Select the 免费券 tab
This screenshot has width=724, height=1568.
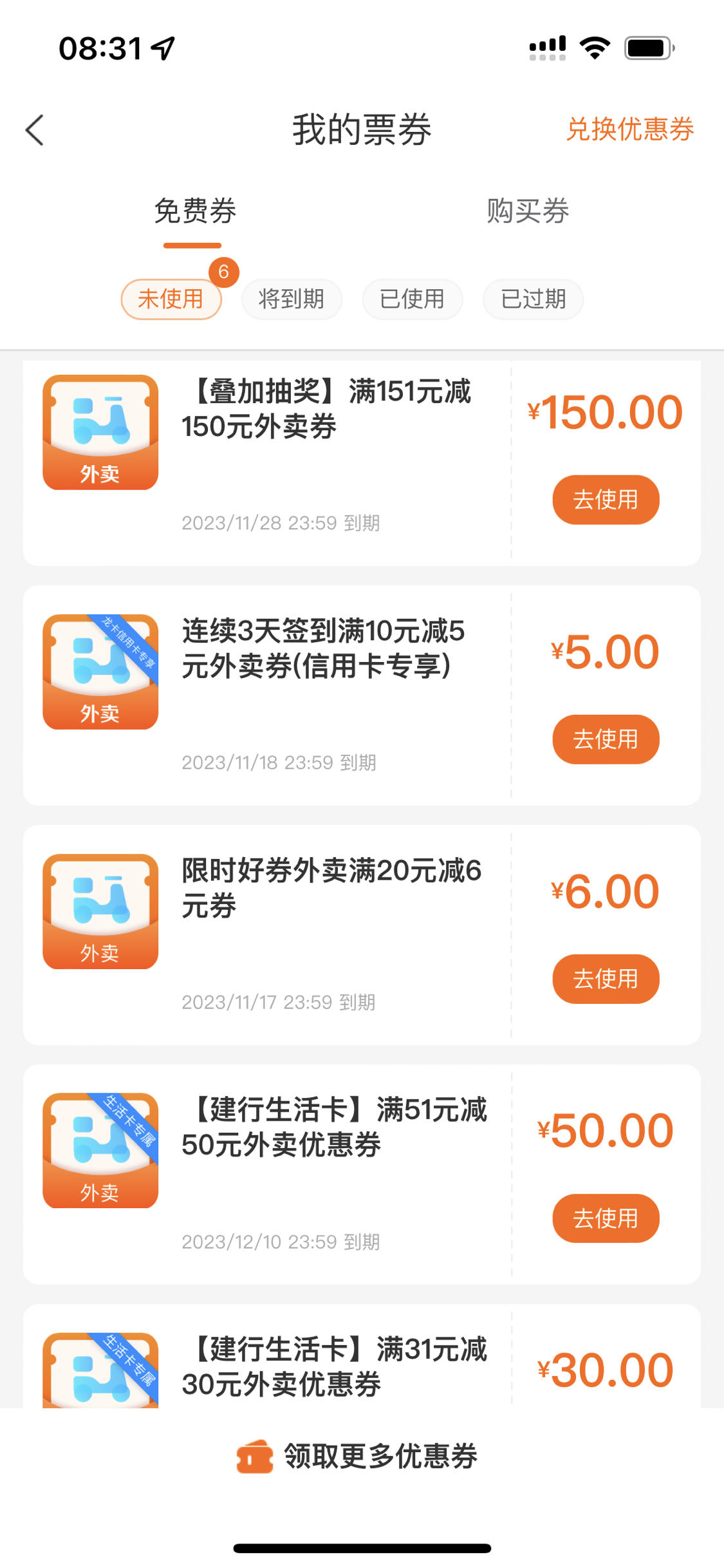(x=195, y=211)
